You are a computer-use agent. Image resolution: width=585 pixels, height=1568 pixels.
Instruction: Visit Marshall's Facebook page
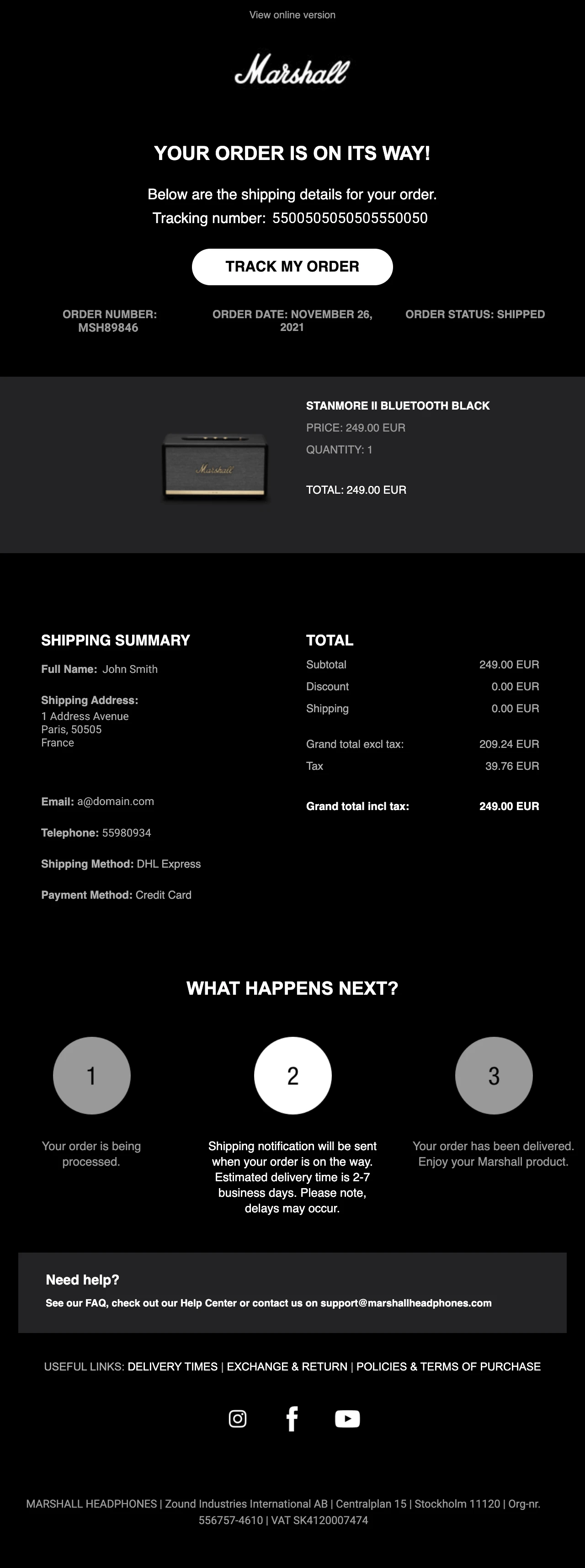coord(292,1419)
